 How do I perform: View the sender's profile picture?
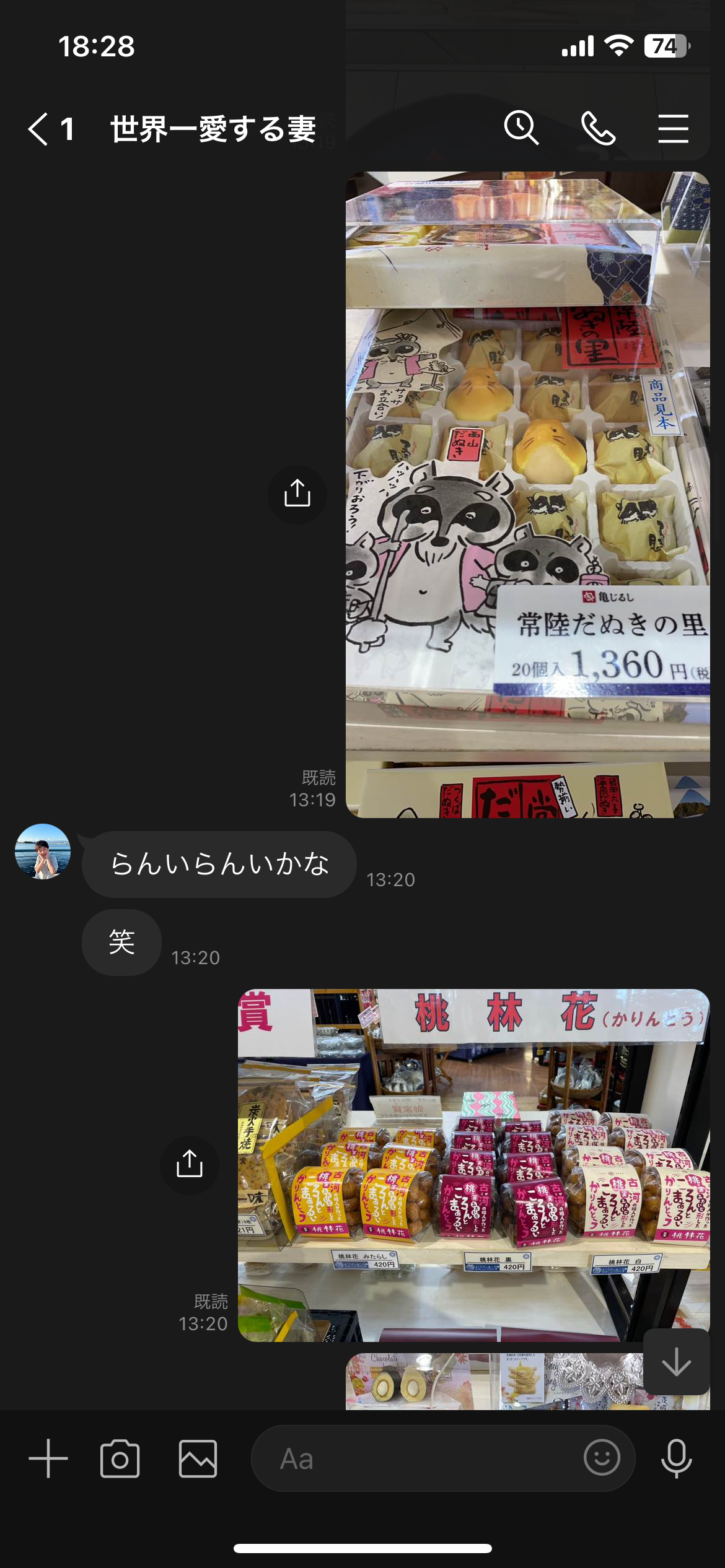[43, 852]
